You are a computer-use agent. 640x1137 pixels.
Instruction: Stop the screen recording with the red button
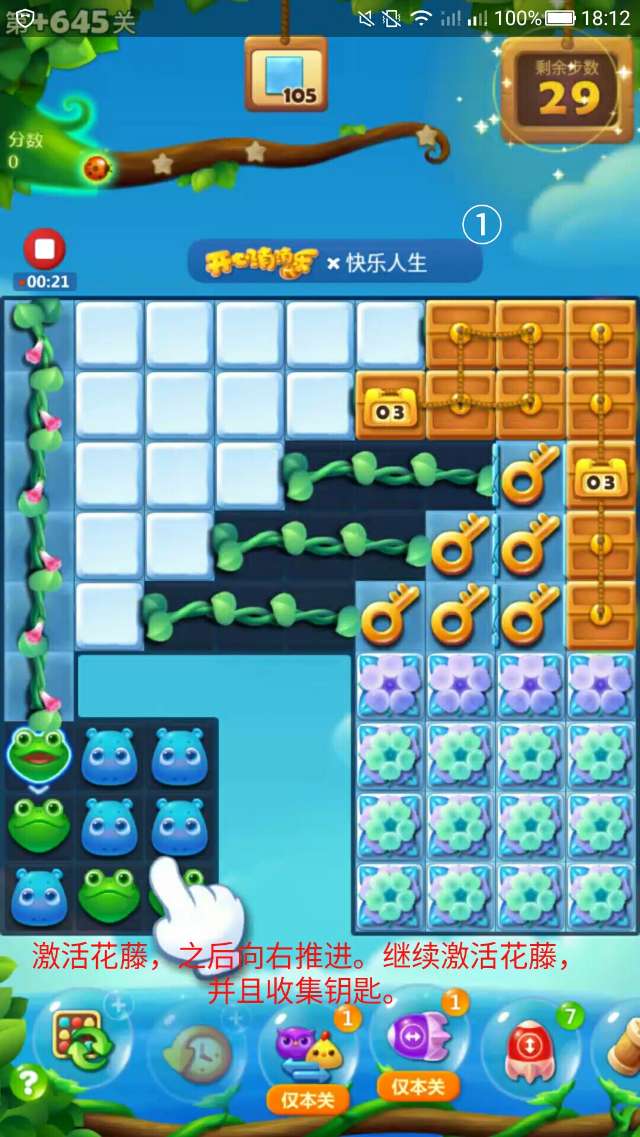pos(44,249)
